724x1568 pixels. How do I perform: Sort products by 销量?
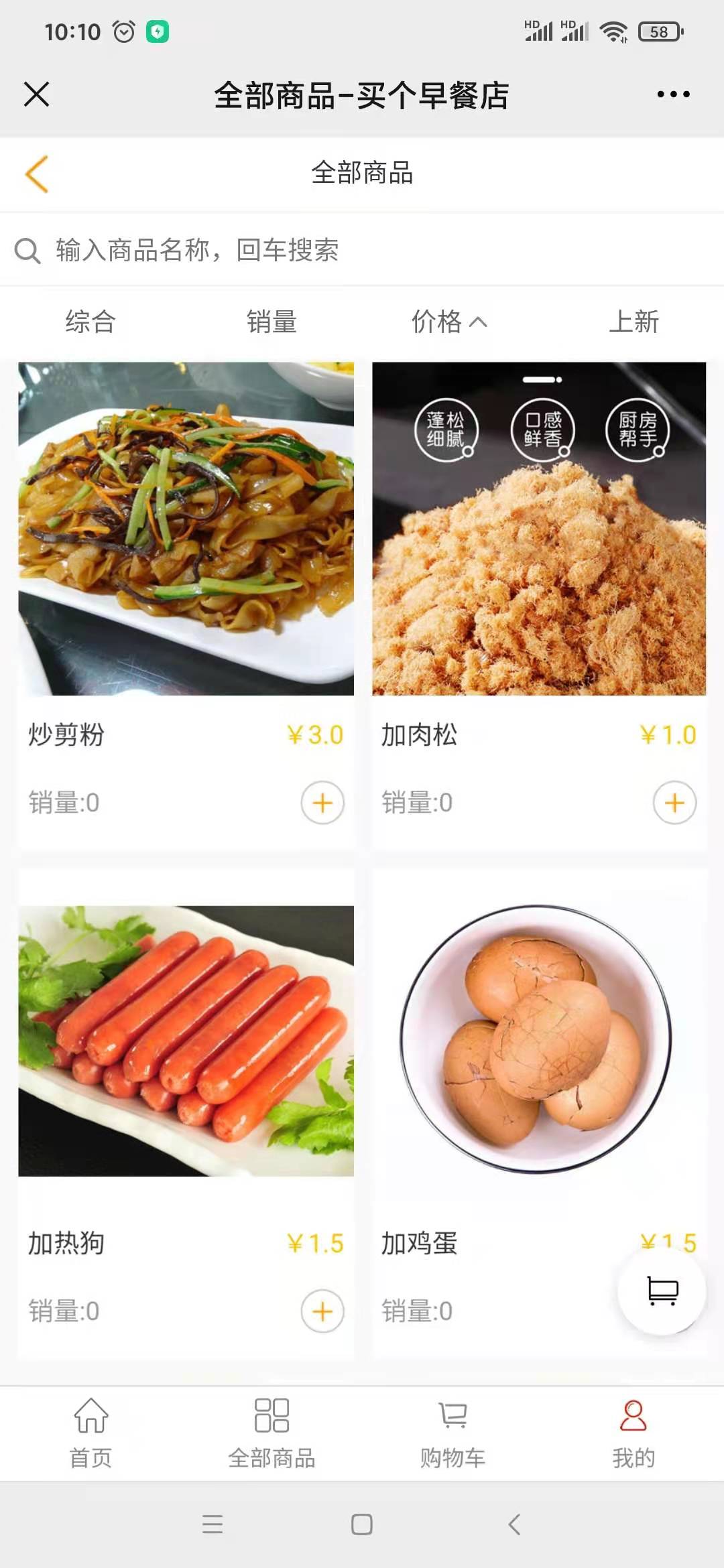[x=271, y=322]
